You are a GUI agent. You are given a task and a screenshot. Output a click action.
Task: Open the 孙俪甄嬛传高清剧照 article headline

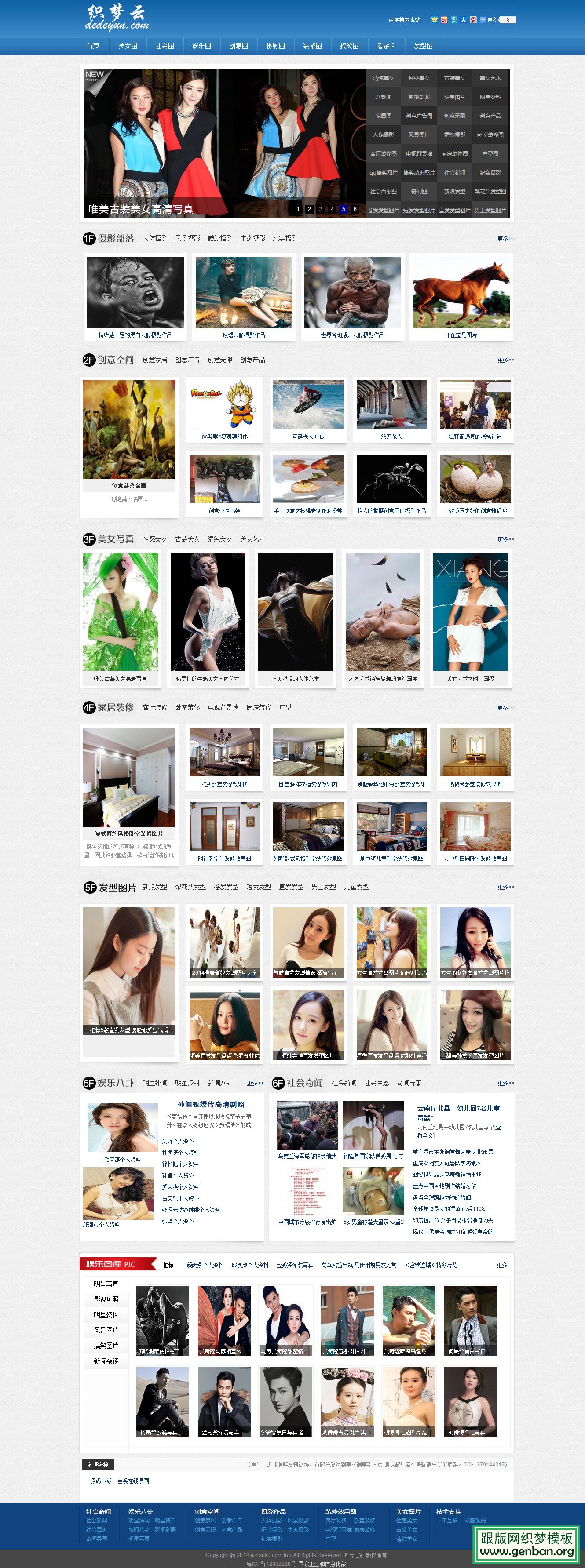pos(211,1104)
